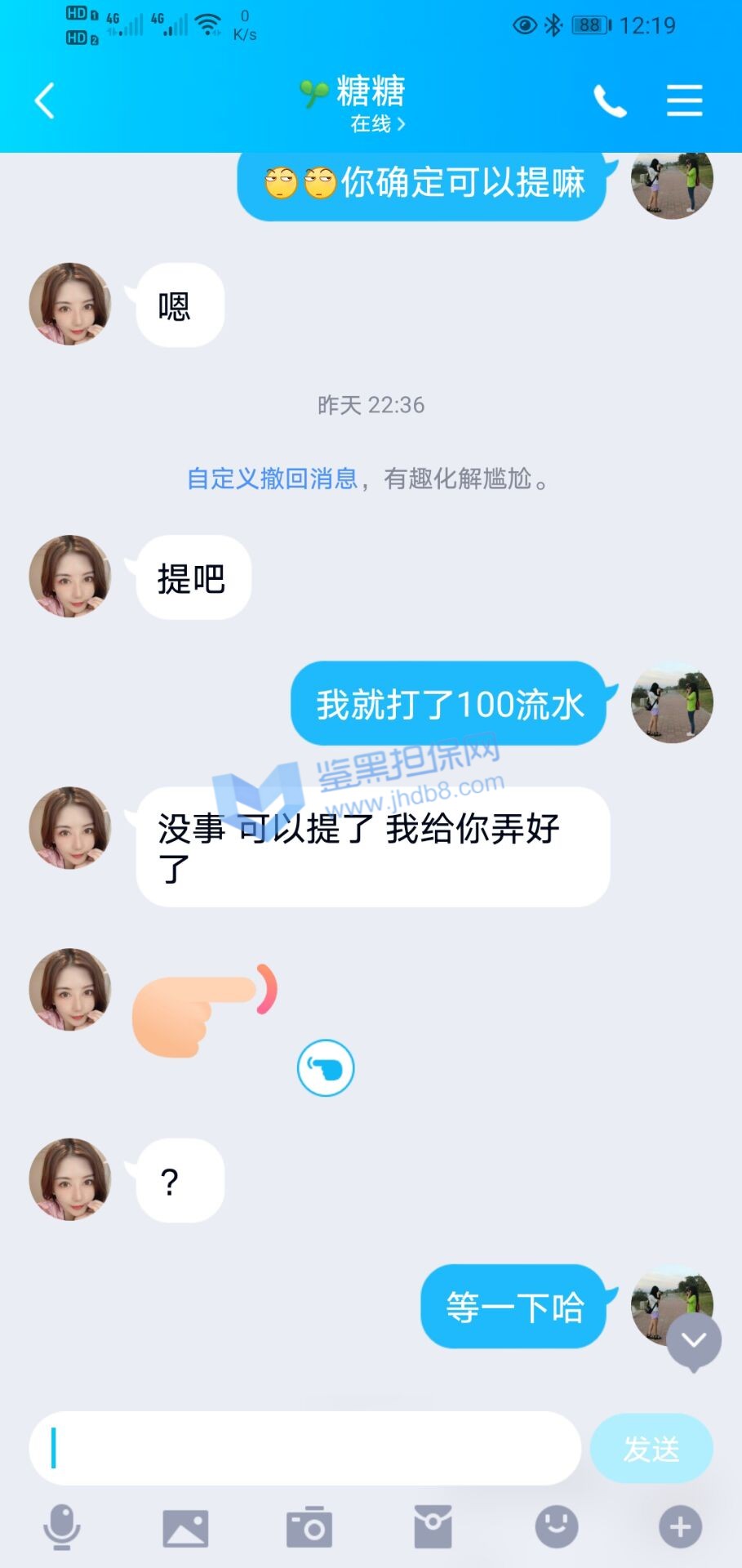Open the emoji panel
This screenshot has height=1568, width=742.
click(x=557, y=1527)
